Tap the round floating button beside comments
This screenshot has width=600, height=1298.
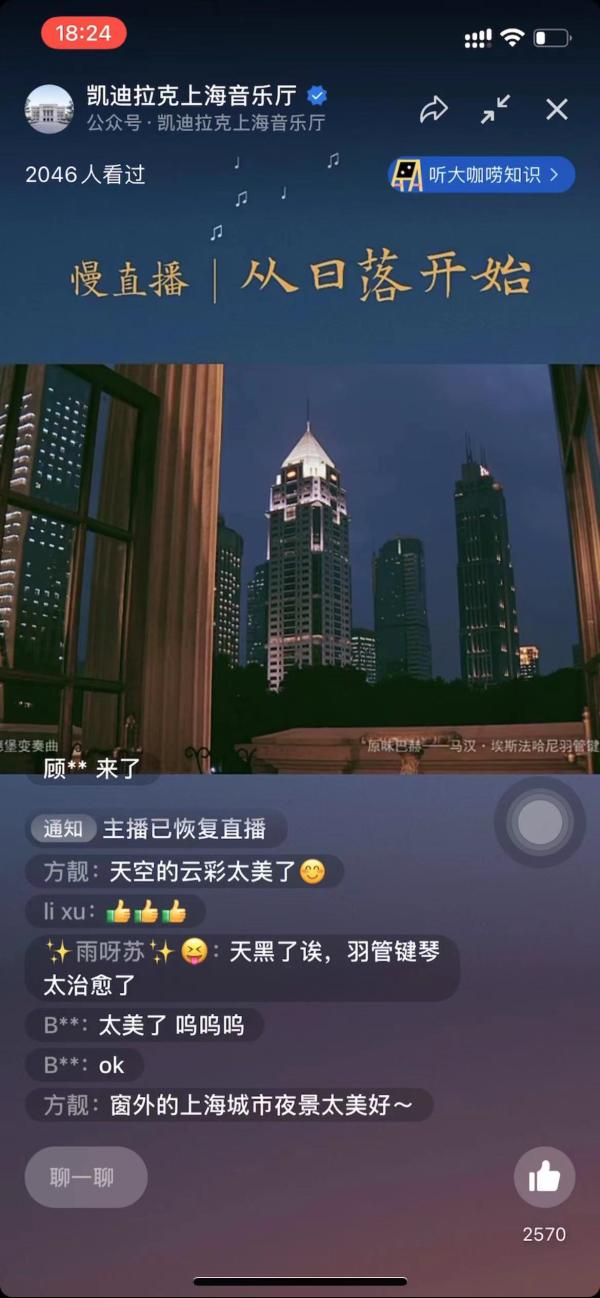tap(540, 823)
